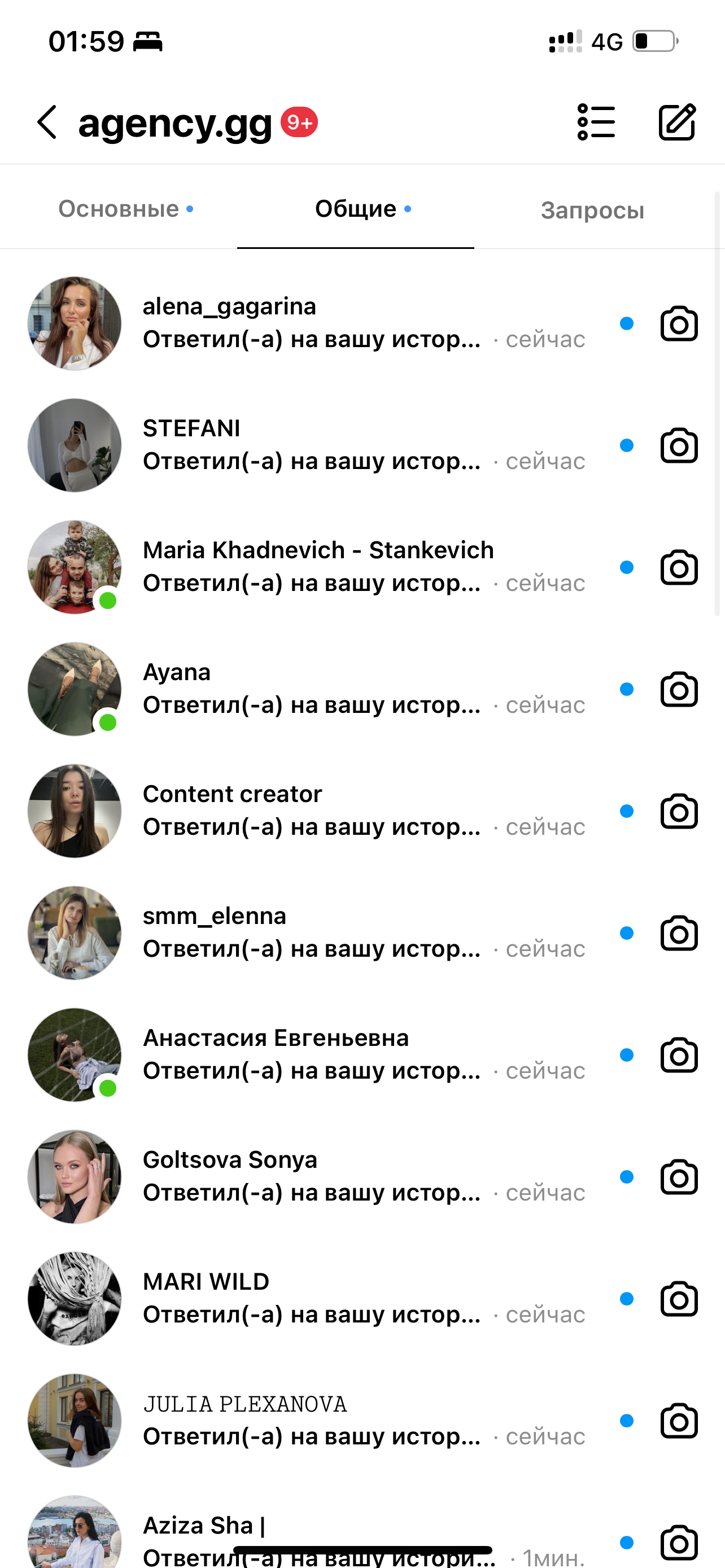The height and width of the screenshot is (1568, 725).
Task: Launch camera for the STEFANI chat
Action: [x=679, y=445]
